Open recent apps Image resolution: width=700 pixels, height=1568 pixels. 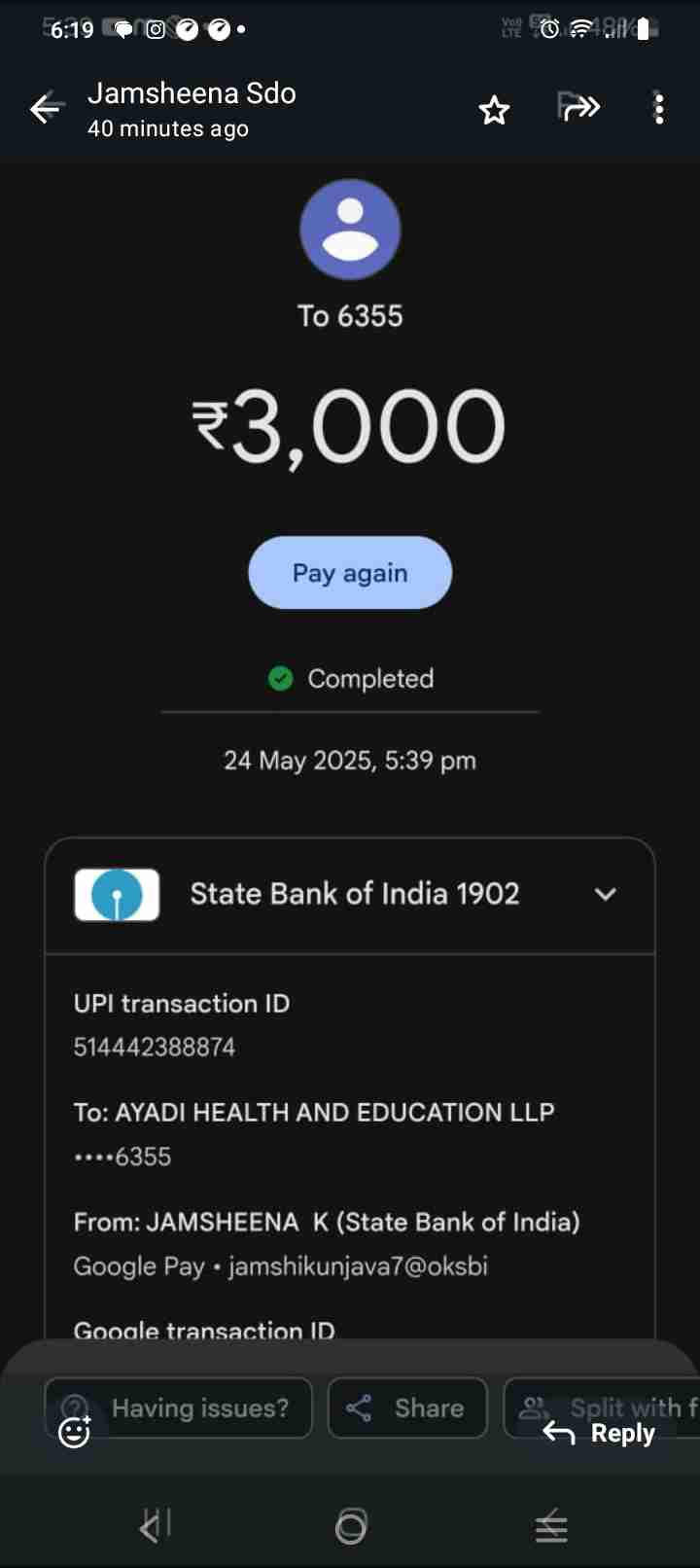pyautogui.click(x=156, y=1526)
